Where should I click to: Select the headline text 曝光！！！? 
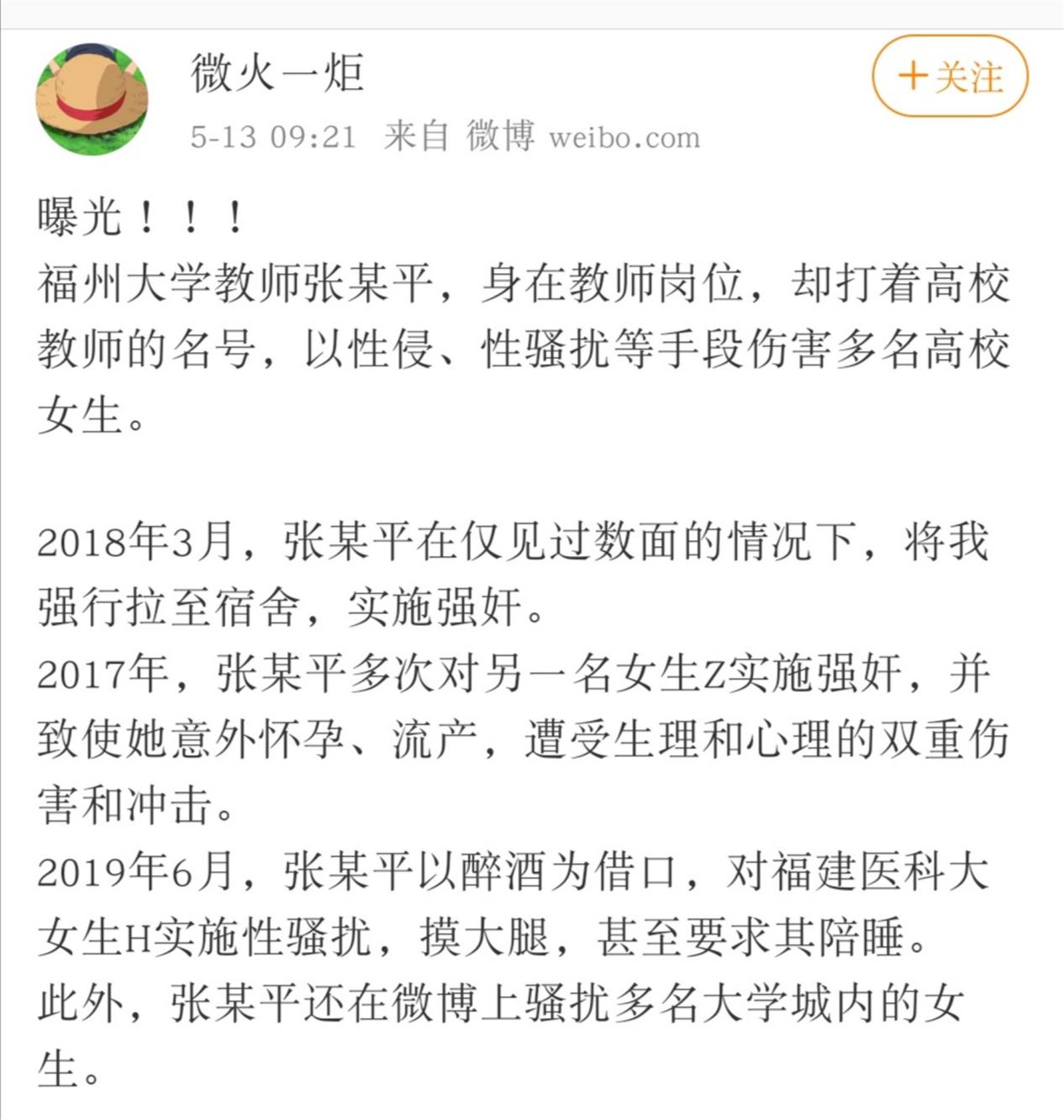(x=134, y=213)
